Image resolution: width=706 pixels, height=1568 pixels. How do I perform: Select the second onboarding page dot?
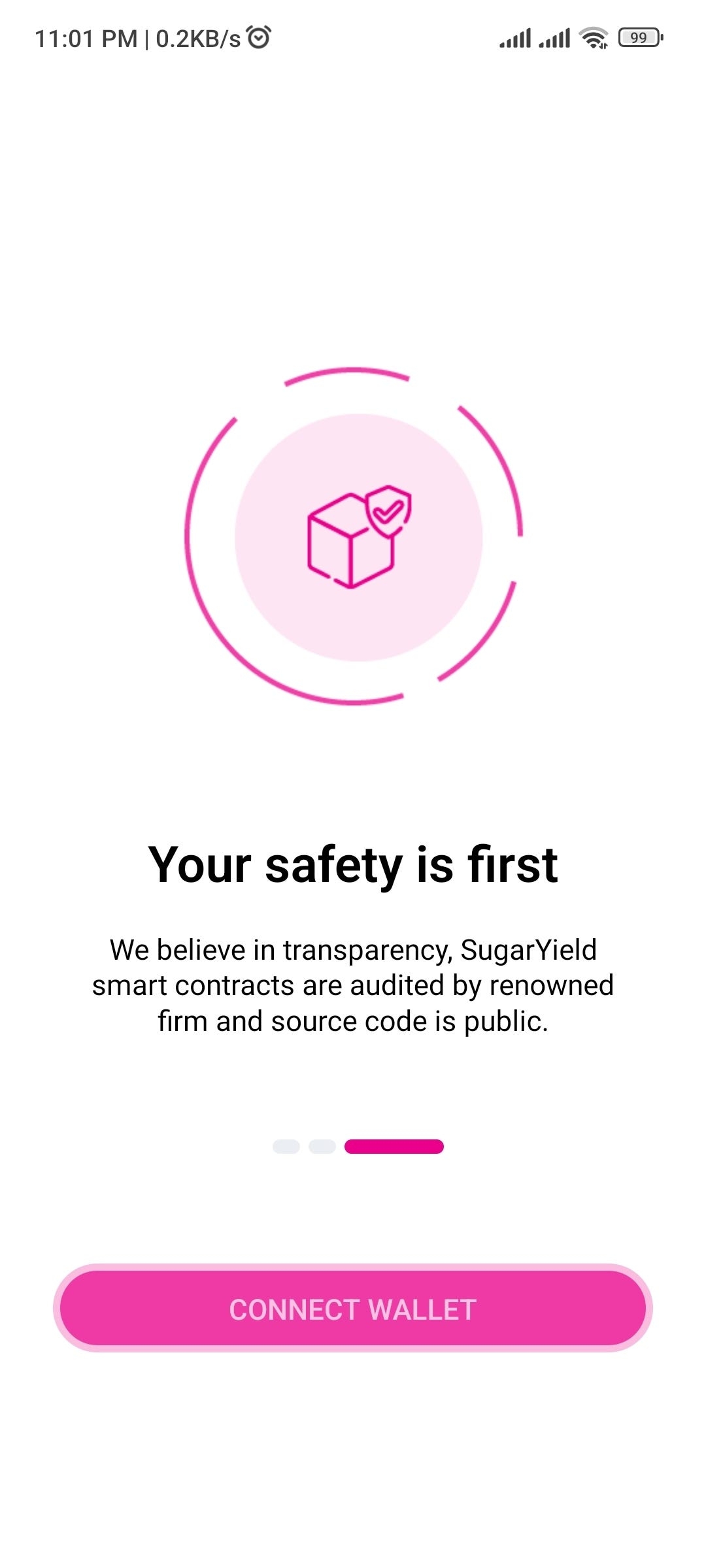[x=322, y=1147]
